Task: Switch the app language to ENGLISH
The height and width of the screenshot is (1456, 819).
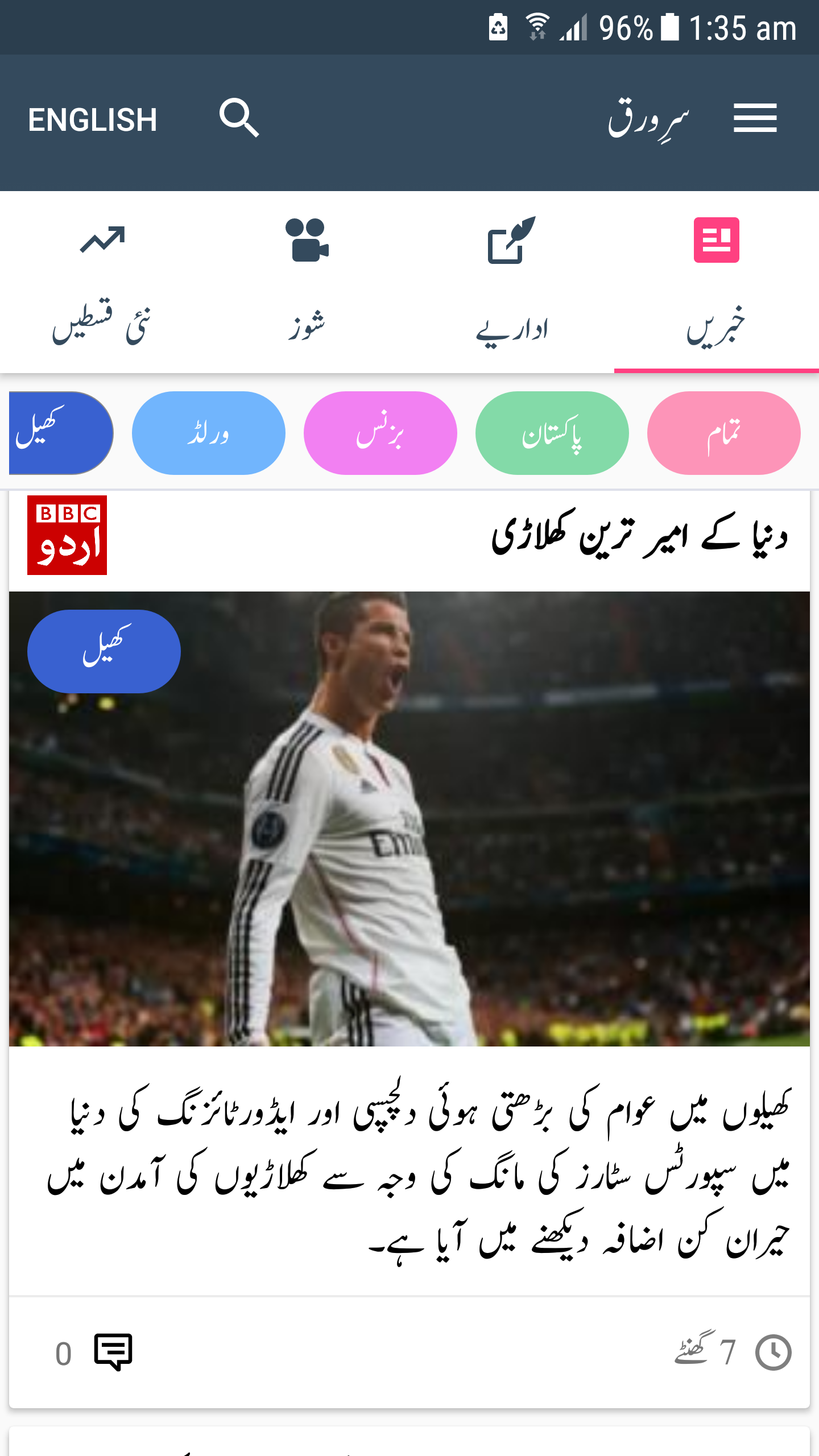Action: 93,120
